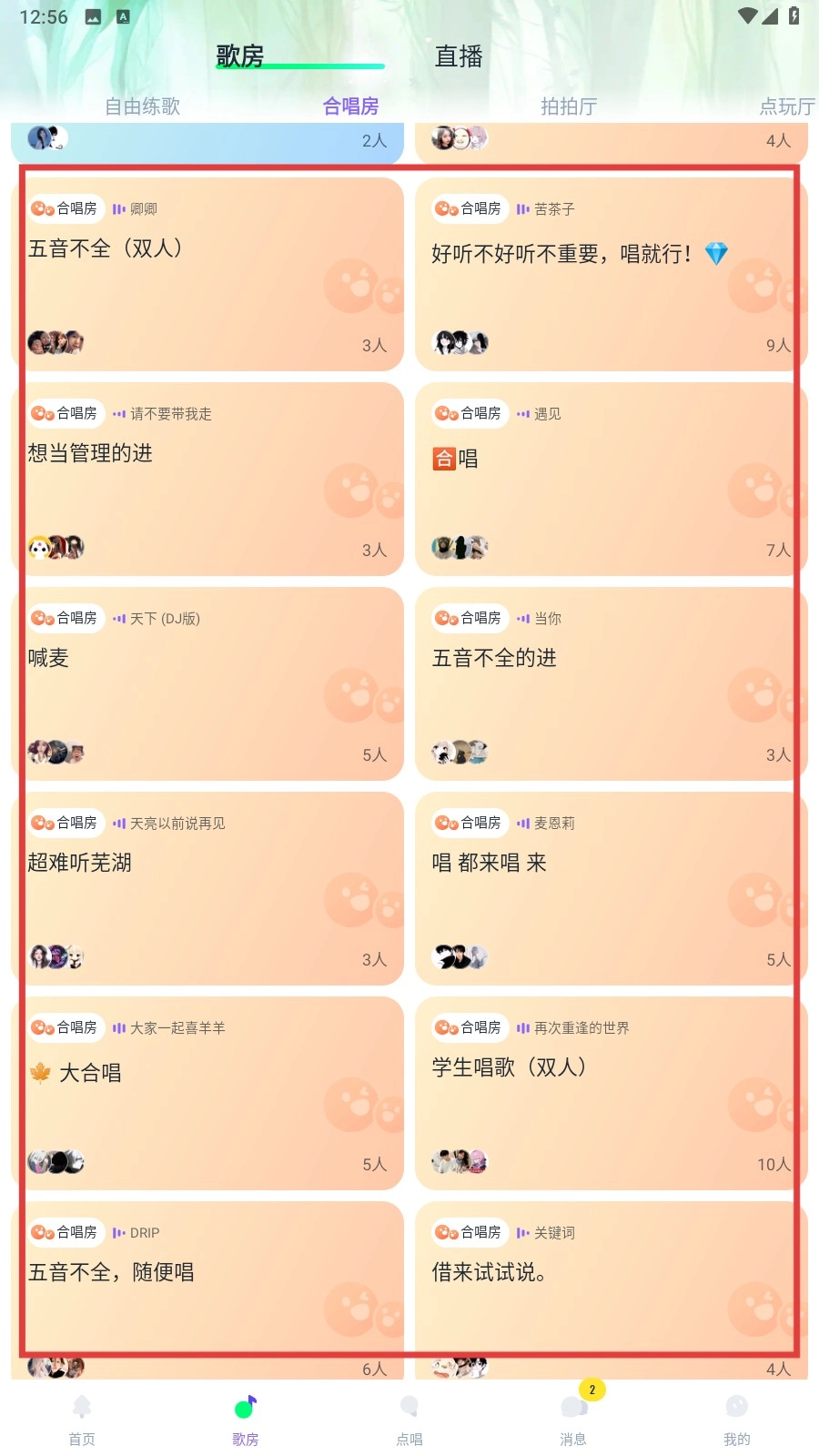The width and height of the screenshot is (819, 1456).
Task: Open the 点唱 bottom tab
Action: point(409,1420)
